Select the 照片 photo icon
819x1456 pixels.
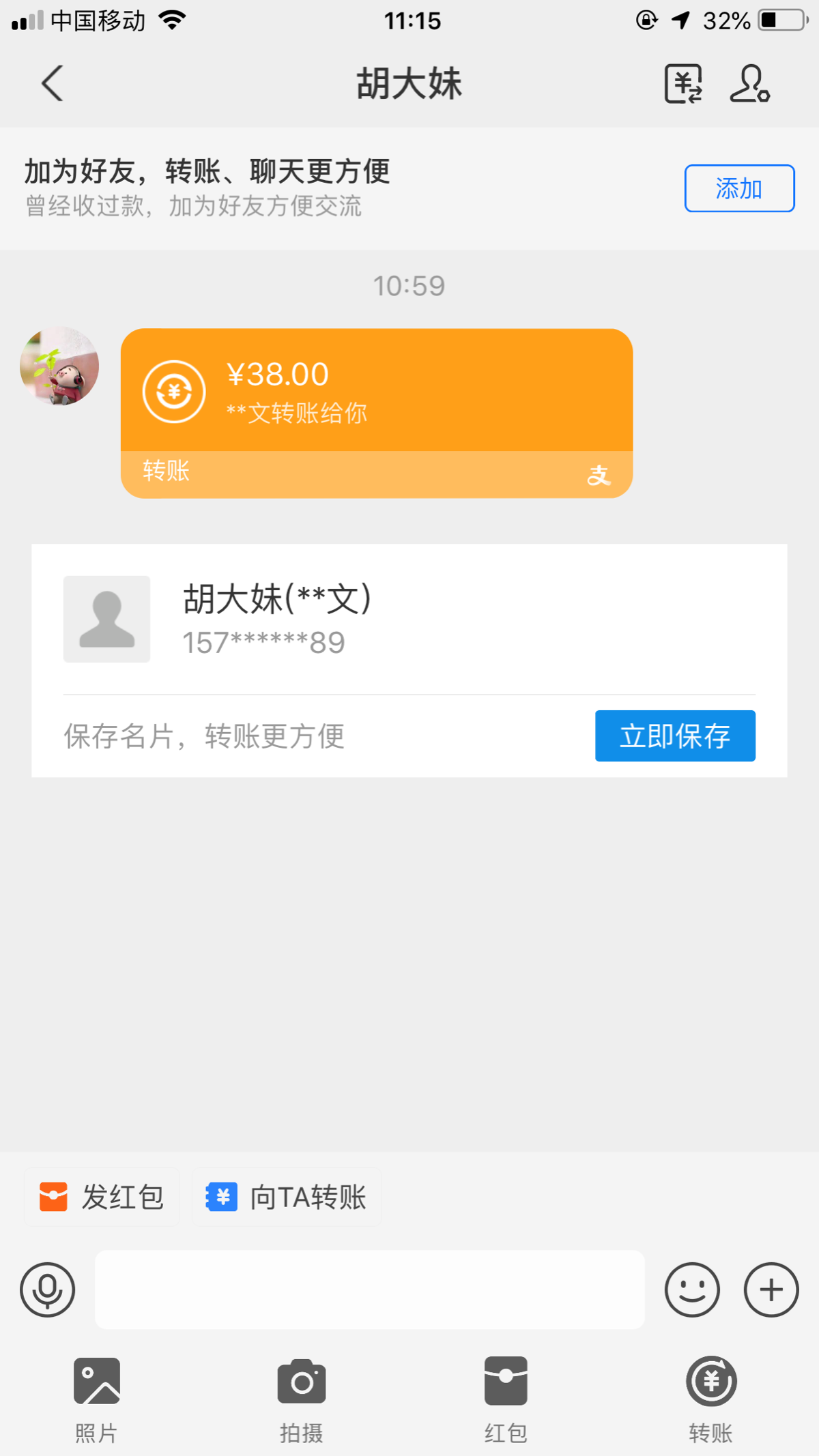96,1380
